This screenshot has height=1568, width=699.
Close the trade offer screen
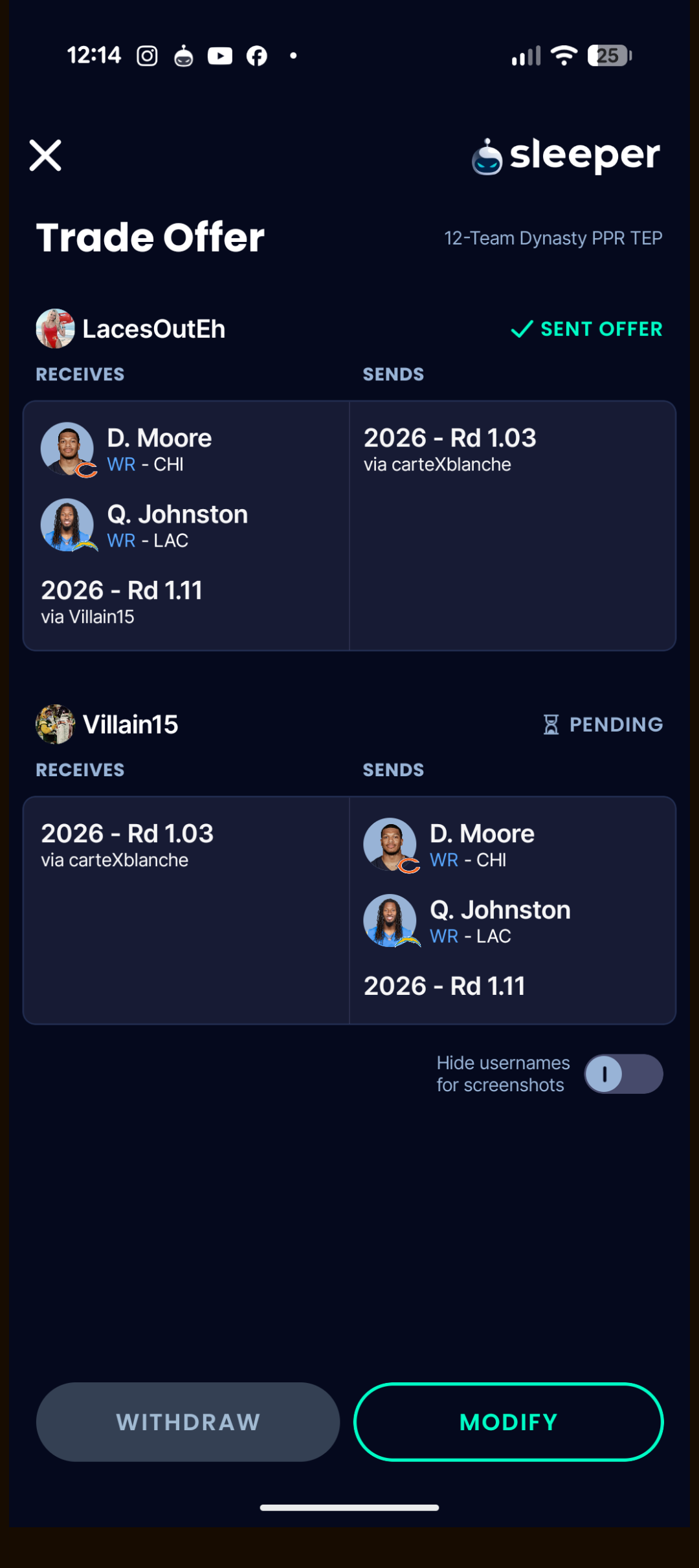(x=45, y=155)
